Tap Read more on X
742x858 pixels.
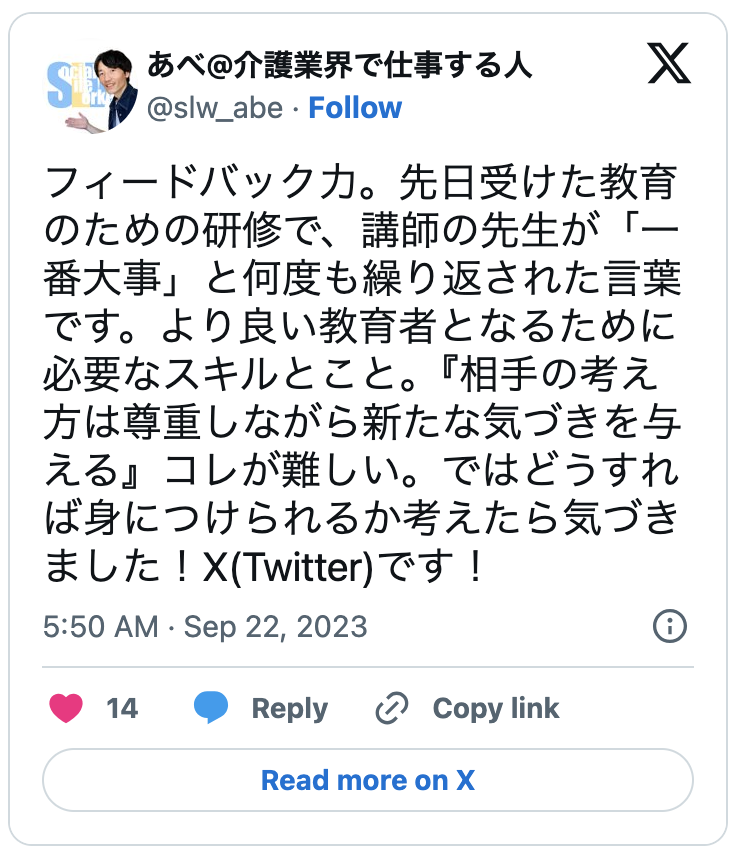[x=368, y=780]
